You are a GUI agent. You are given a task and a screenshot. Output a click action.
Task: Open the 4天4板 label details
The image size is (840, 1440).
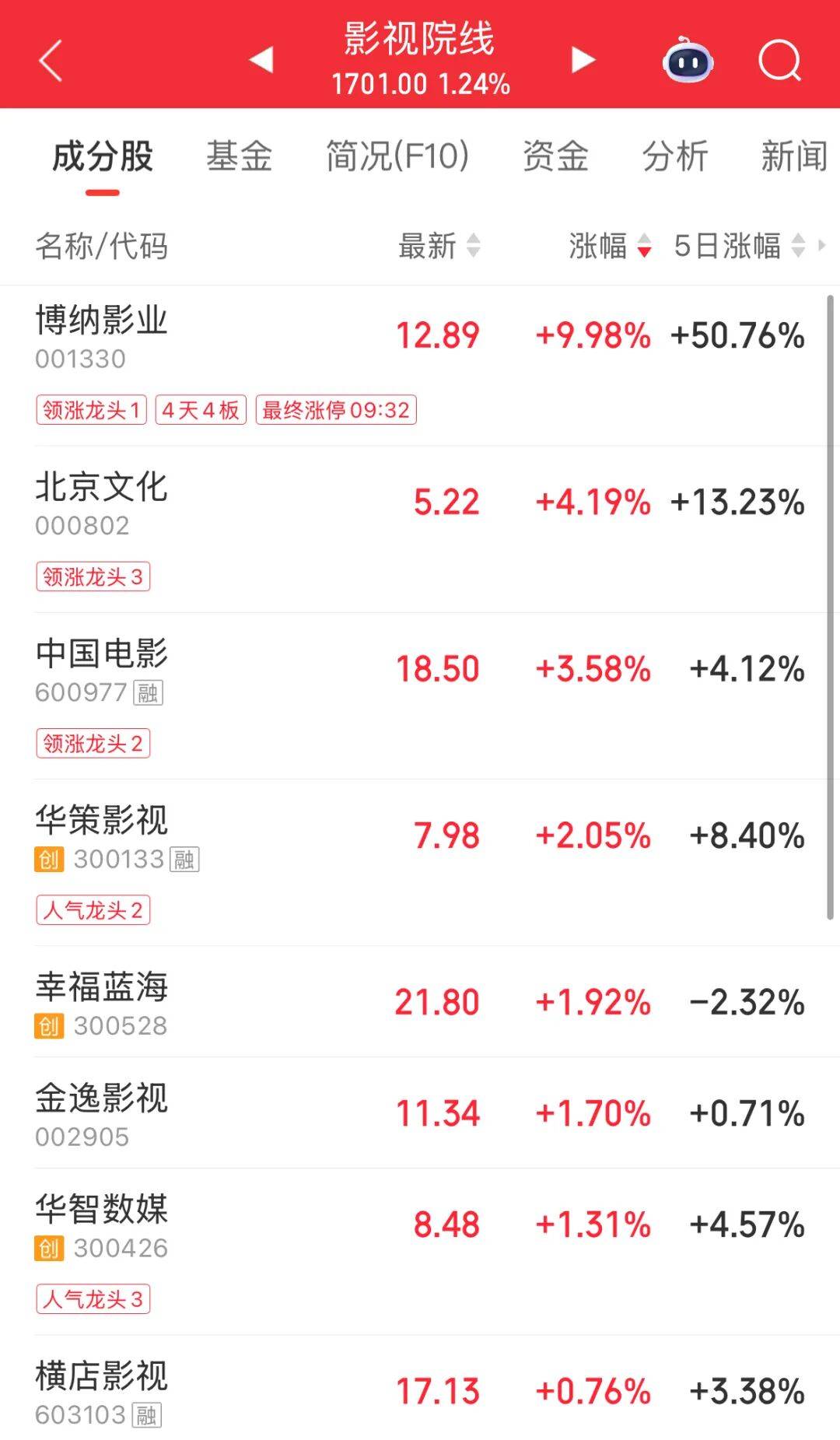[x=201, y=410]
